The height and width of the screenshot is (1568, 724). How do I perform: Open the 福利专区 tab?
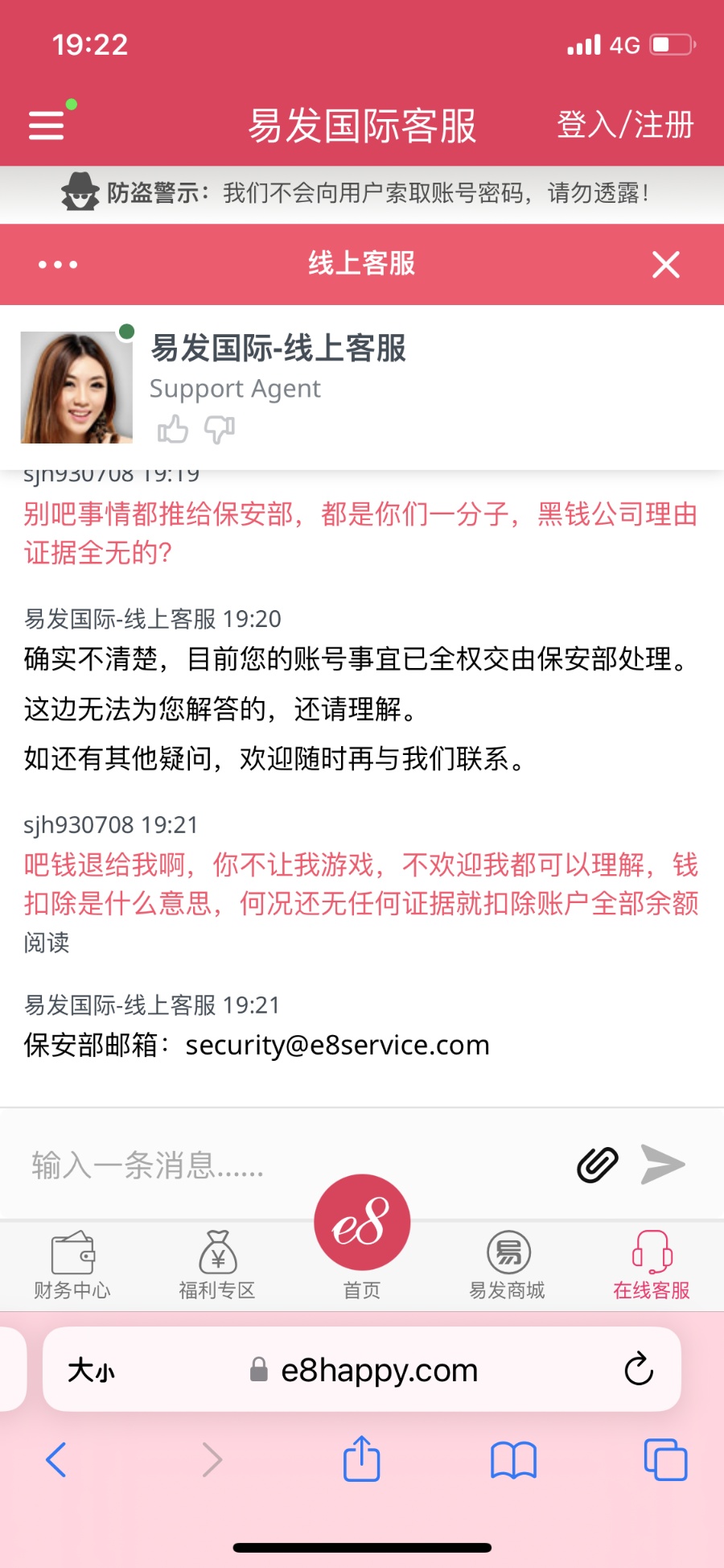pos(217,1265)
